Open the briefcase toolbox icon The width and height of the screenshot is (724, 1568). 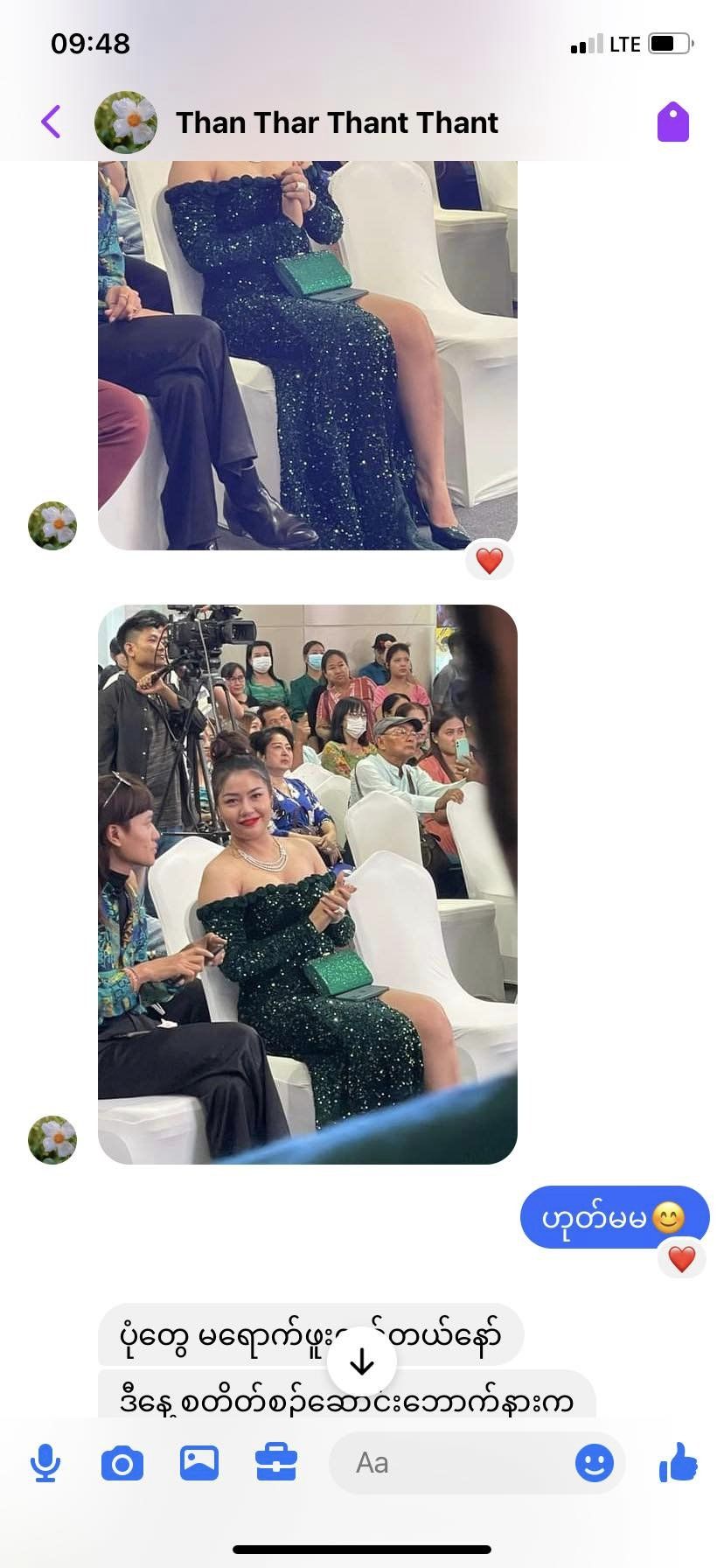pyautogui.click(x=276, y=1463)
